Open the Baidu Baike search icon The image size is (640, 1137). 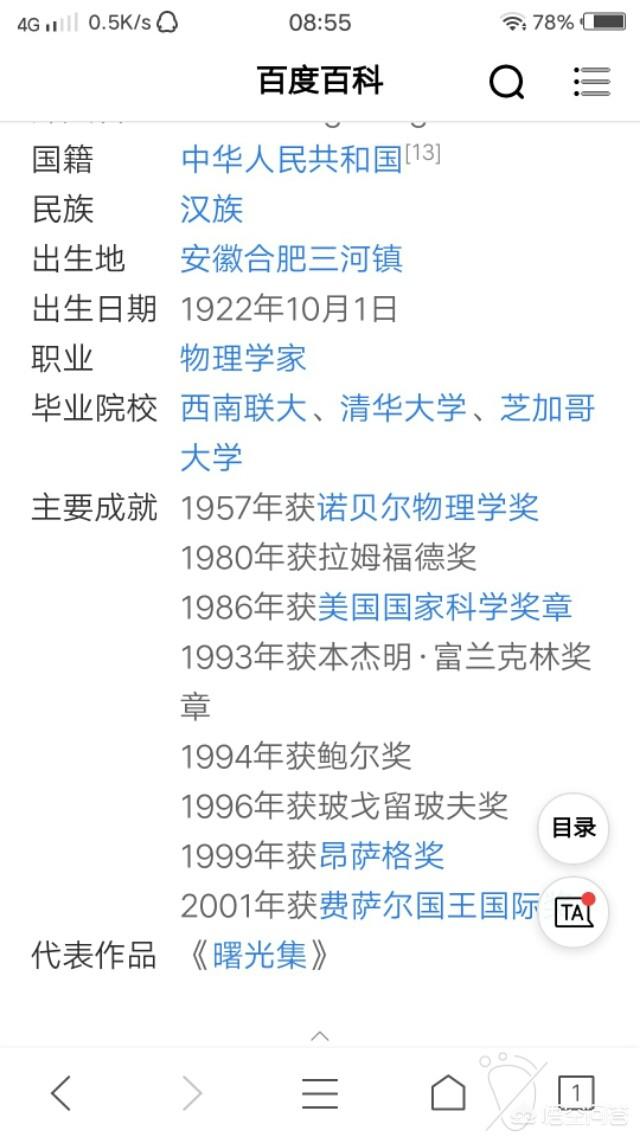[x=506, y=81]
